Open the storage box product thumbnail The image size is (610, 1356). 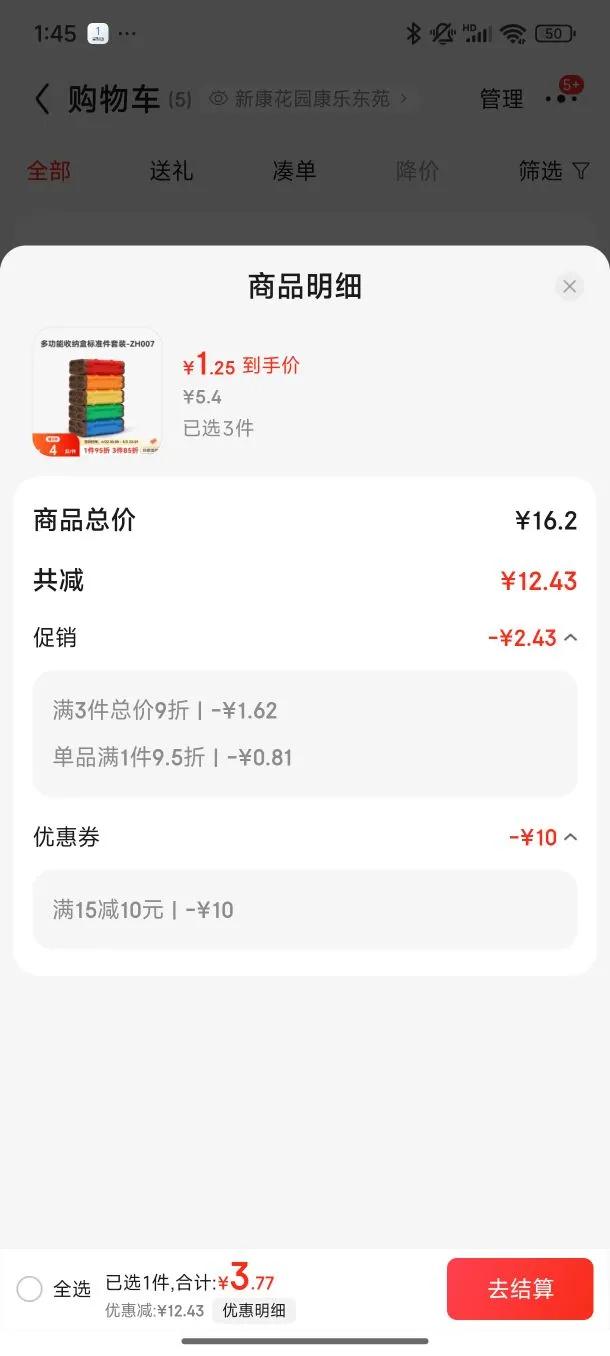point(97,393)
